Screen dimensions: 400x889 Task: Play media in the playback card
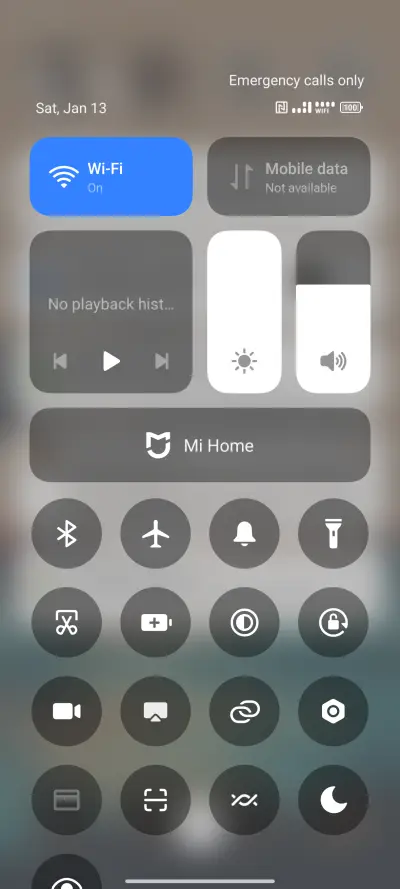tap(111, 361)
